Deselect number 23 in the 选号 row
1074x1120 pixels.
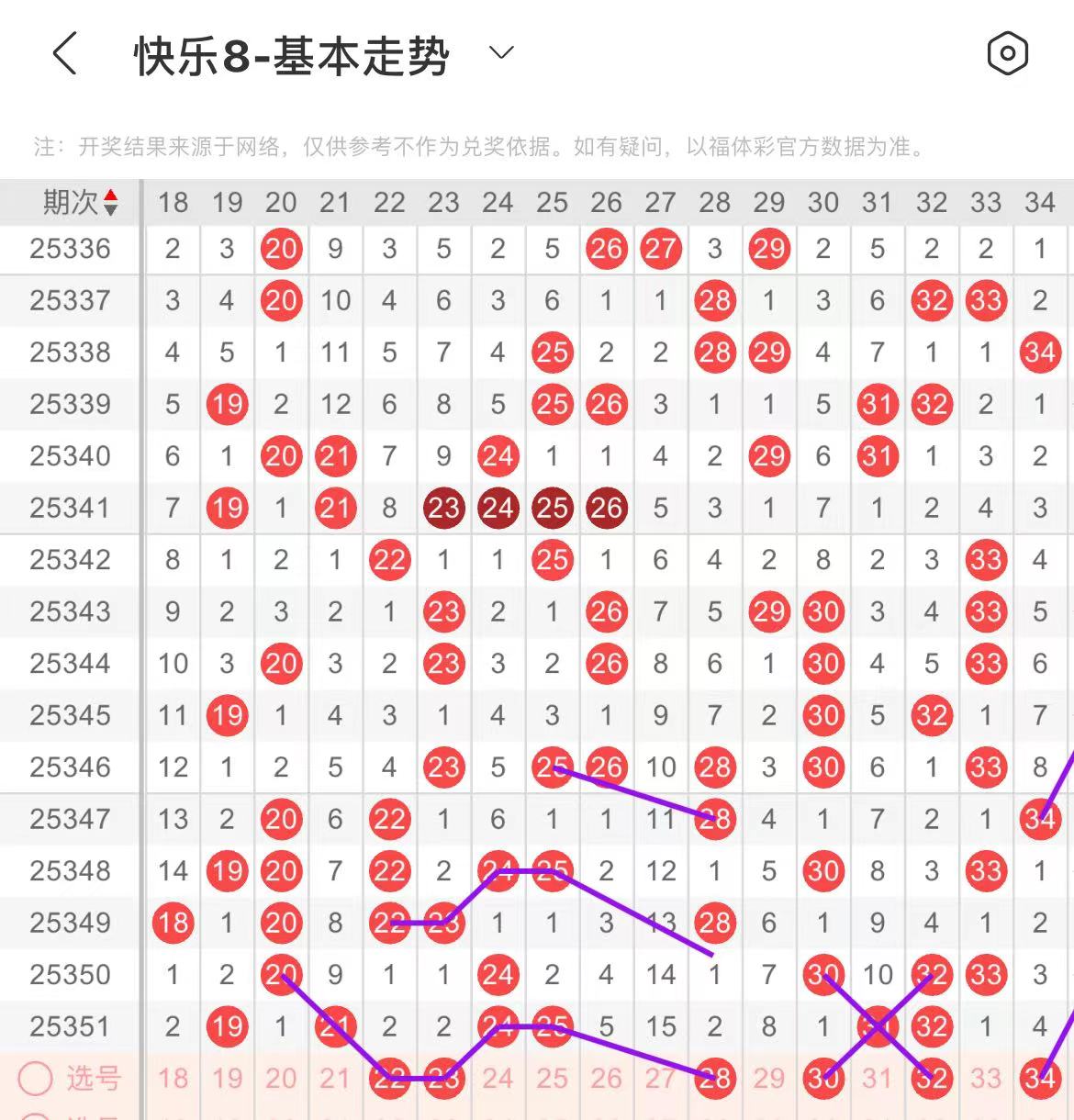click(x=443, y=1079)
